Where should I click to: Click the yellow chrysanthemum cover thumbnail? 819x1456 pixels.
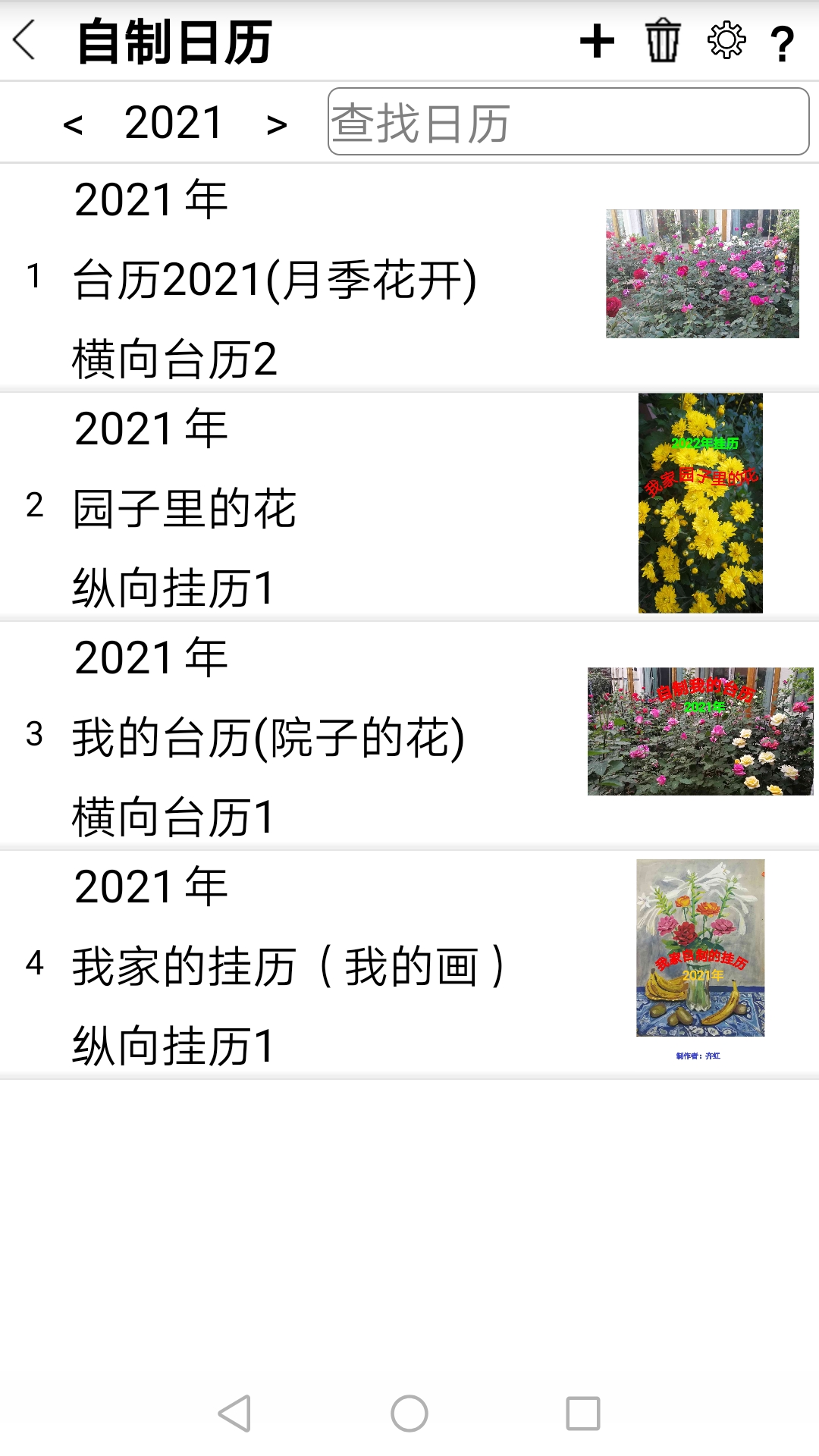(700, 504)
